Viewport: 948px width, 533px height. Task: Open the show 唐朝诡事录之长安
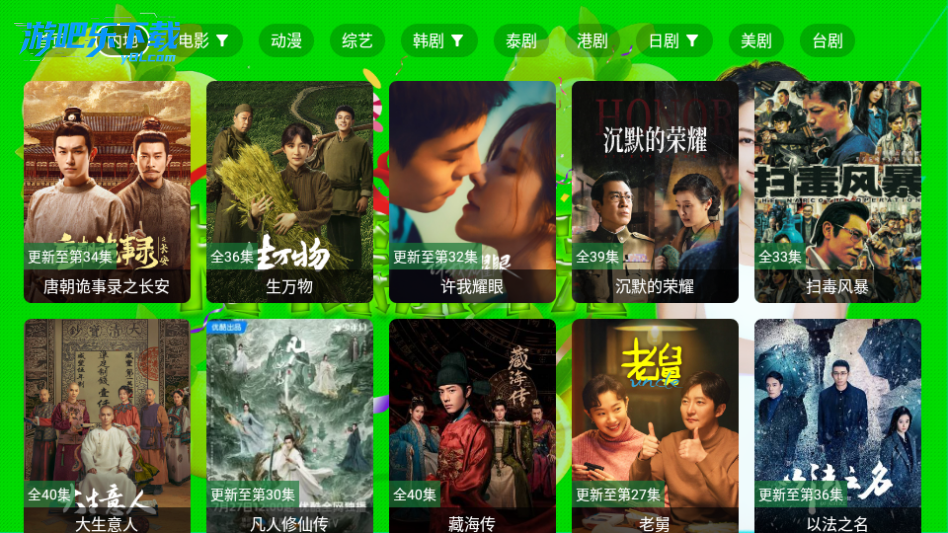(107, 192)
